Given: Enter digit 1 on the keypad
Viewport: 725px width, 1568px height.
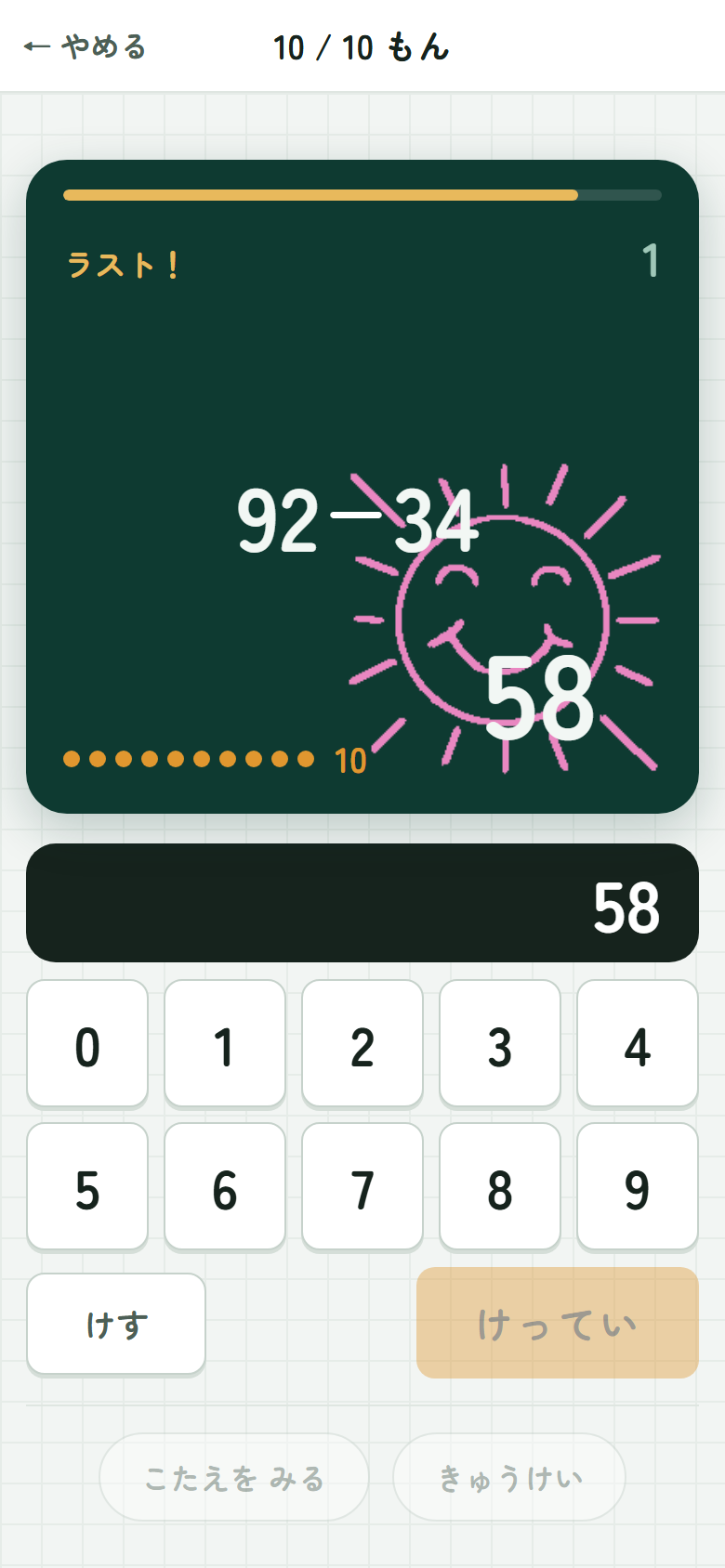Looking at the screenshot, I should (225, 1044).
